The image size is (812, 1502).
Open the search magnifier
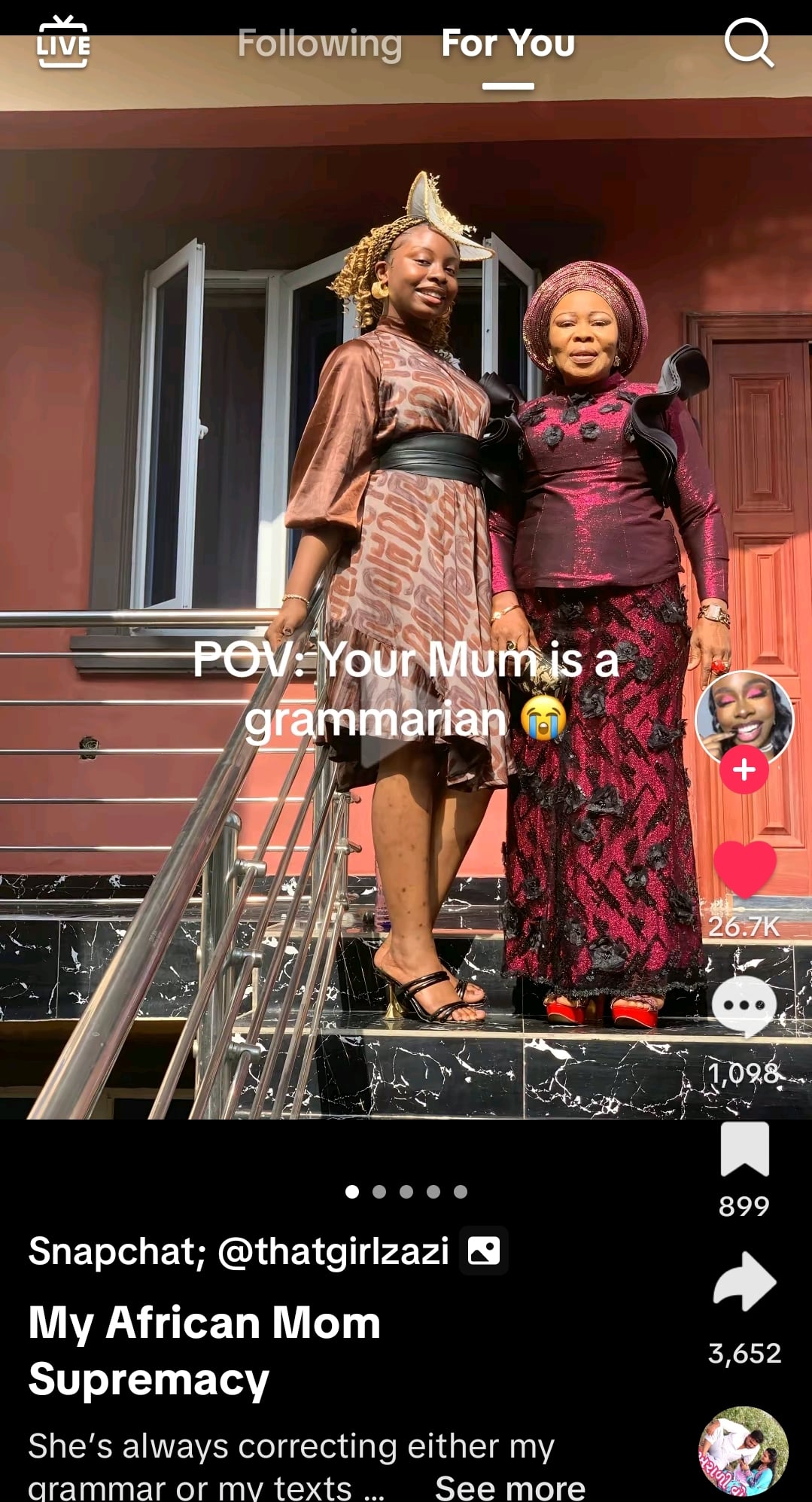coord(748,44)
